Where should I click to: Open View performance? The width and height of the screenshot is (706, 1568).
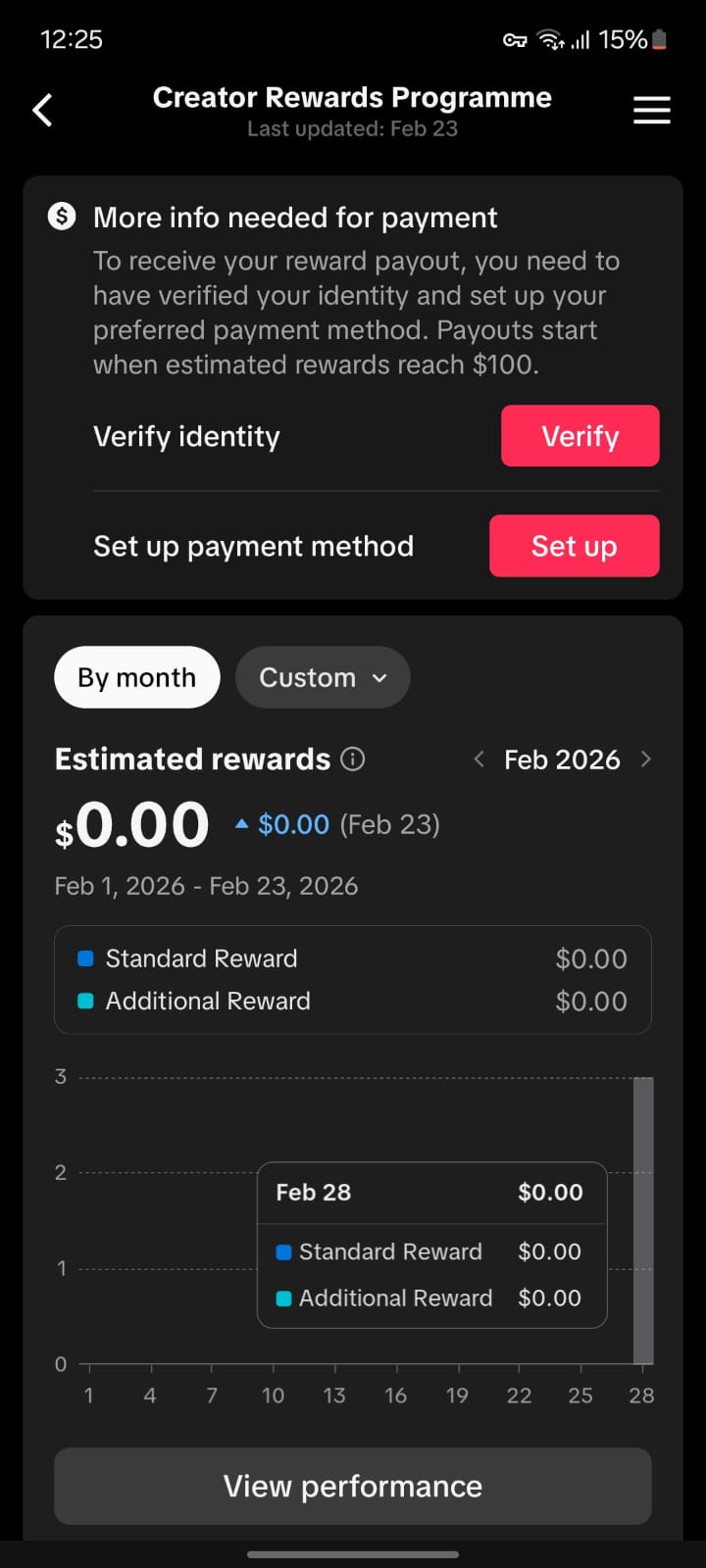click(353, 1486)
